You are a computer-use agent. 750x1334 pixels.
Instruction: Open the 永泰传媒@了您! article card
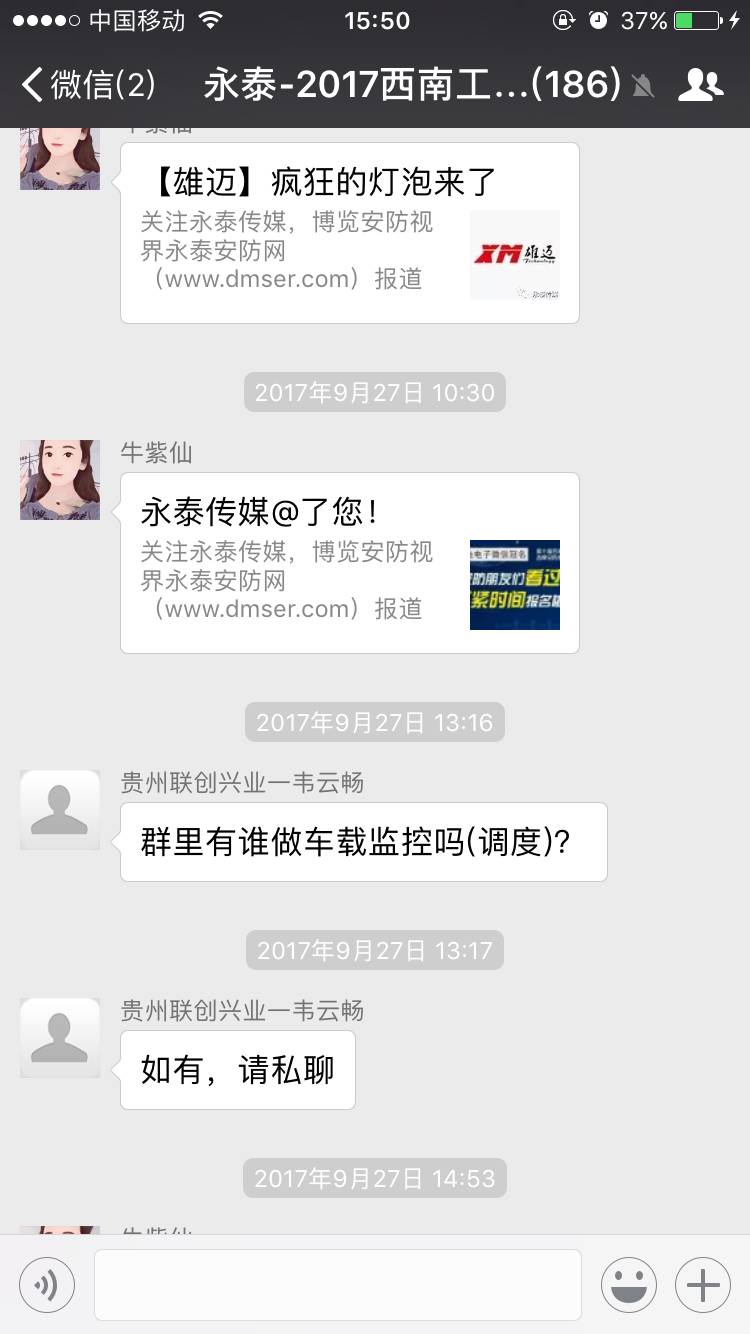349,563
